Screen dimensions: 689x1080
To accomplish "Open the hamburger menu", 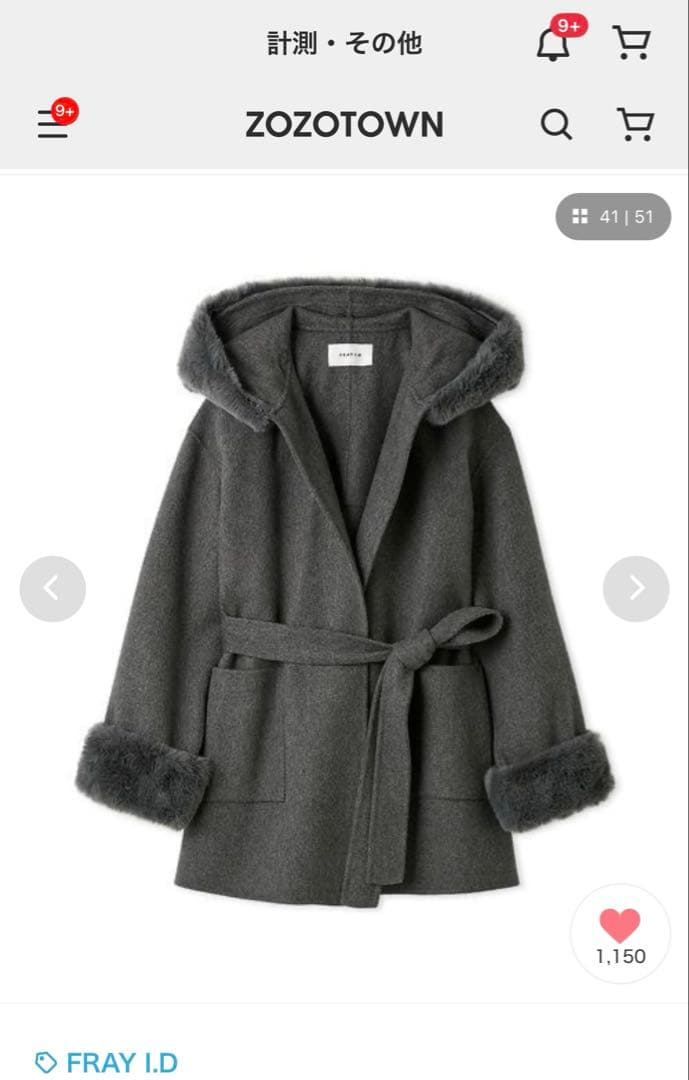I will click(x=53, y=125).
